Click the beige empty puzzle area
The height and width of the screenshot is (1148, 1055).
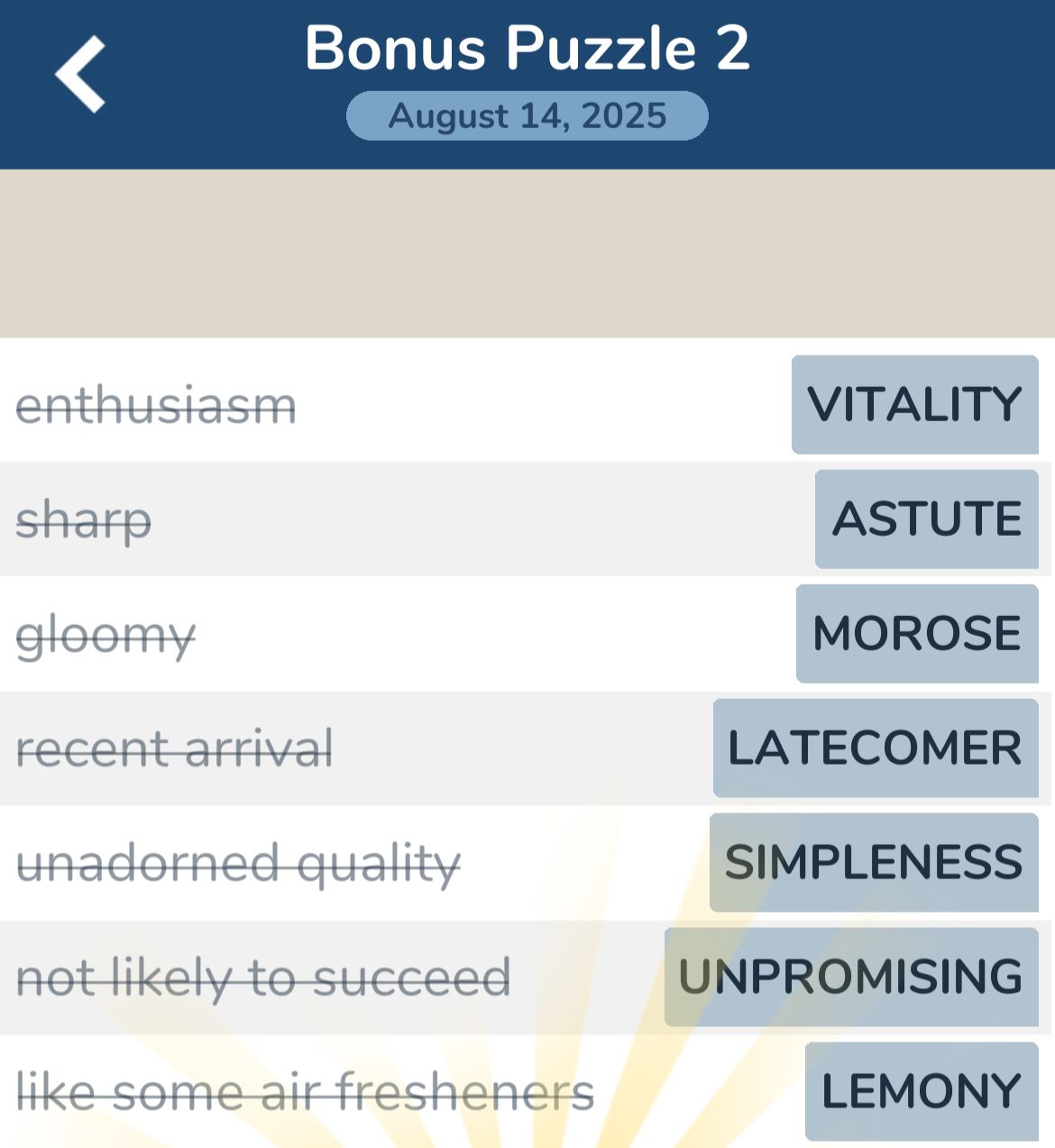pos(527,253)
